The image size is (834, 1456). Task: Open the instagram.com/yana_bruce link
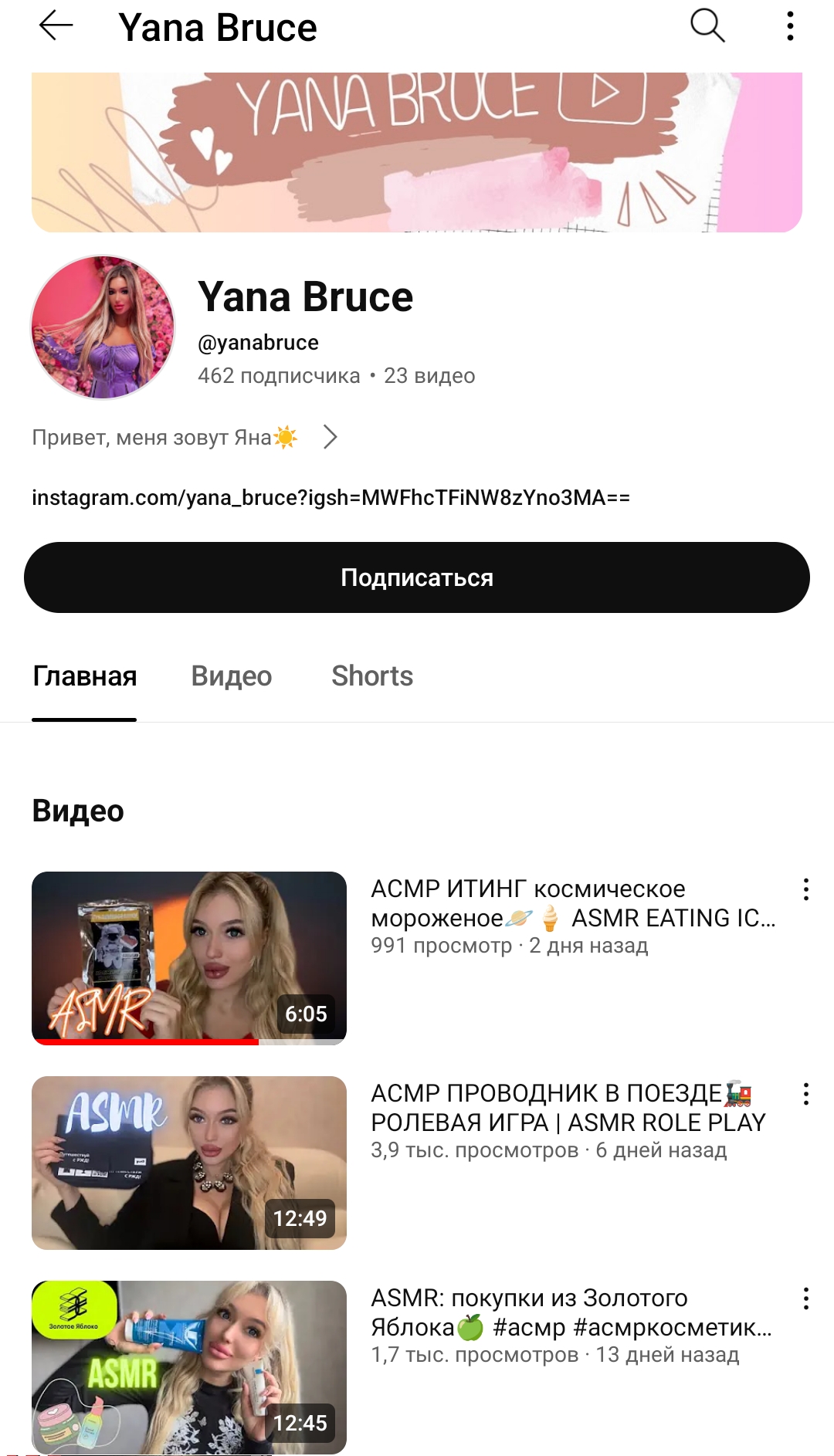coord(331,498)
